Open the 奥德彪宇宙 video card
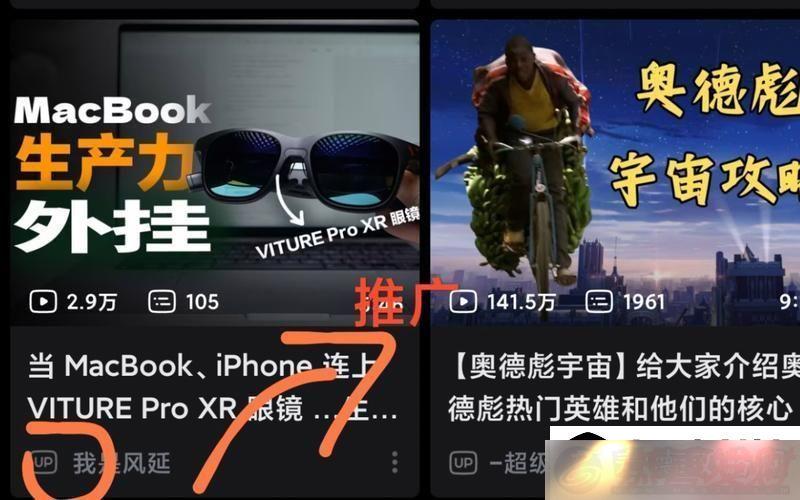 coord(615,170)
